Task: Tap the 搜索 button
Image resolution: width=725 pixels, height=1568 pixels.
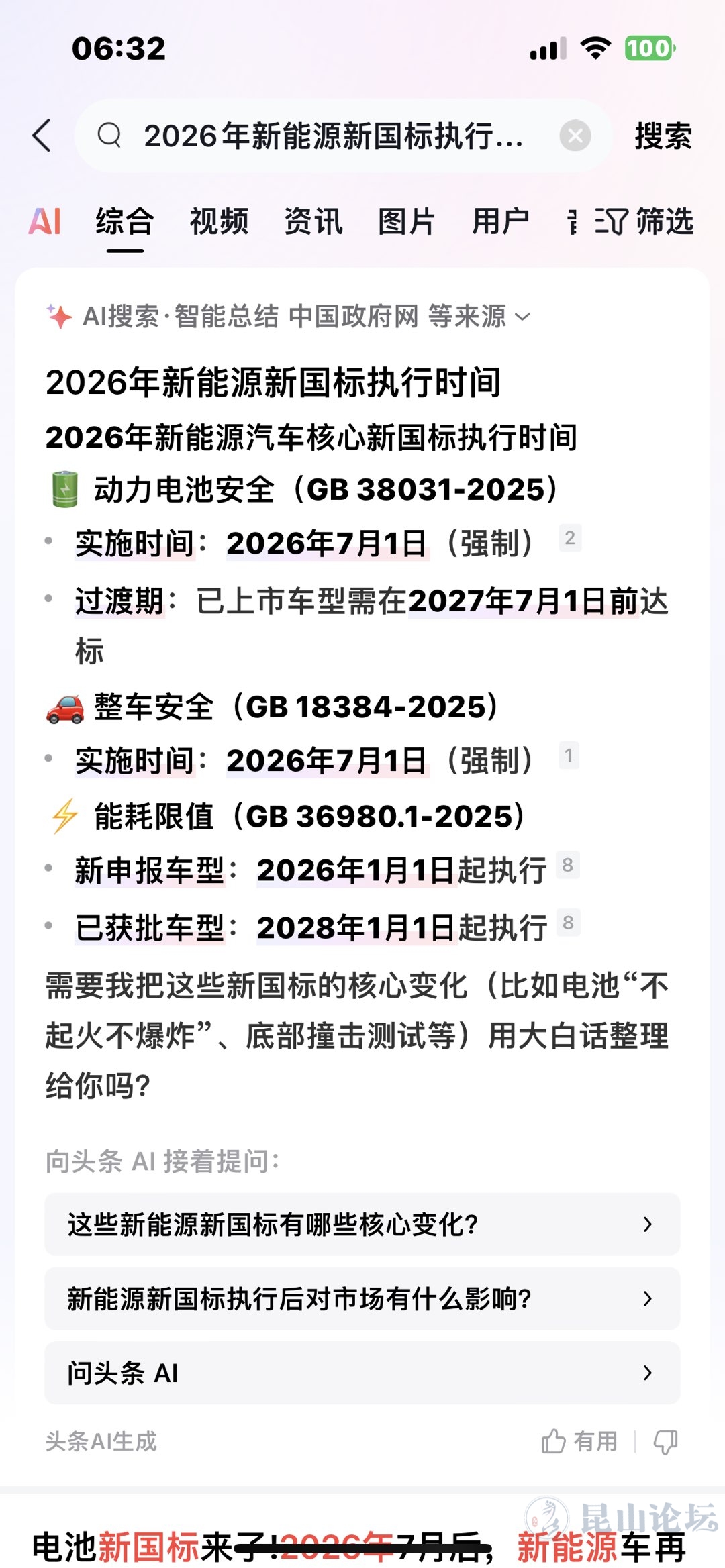Action: [x=663, y=136]
